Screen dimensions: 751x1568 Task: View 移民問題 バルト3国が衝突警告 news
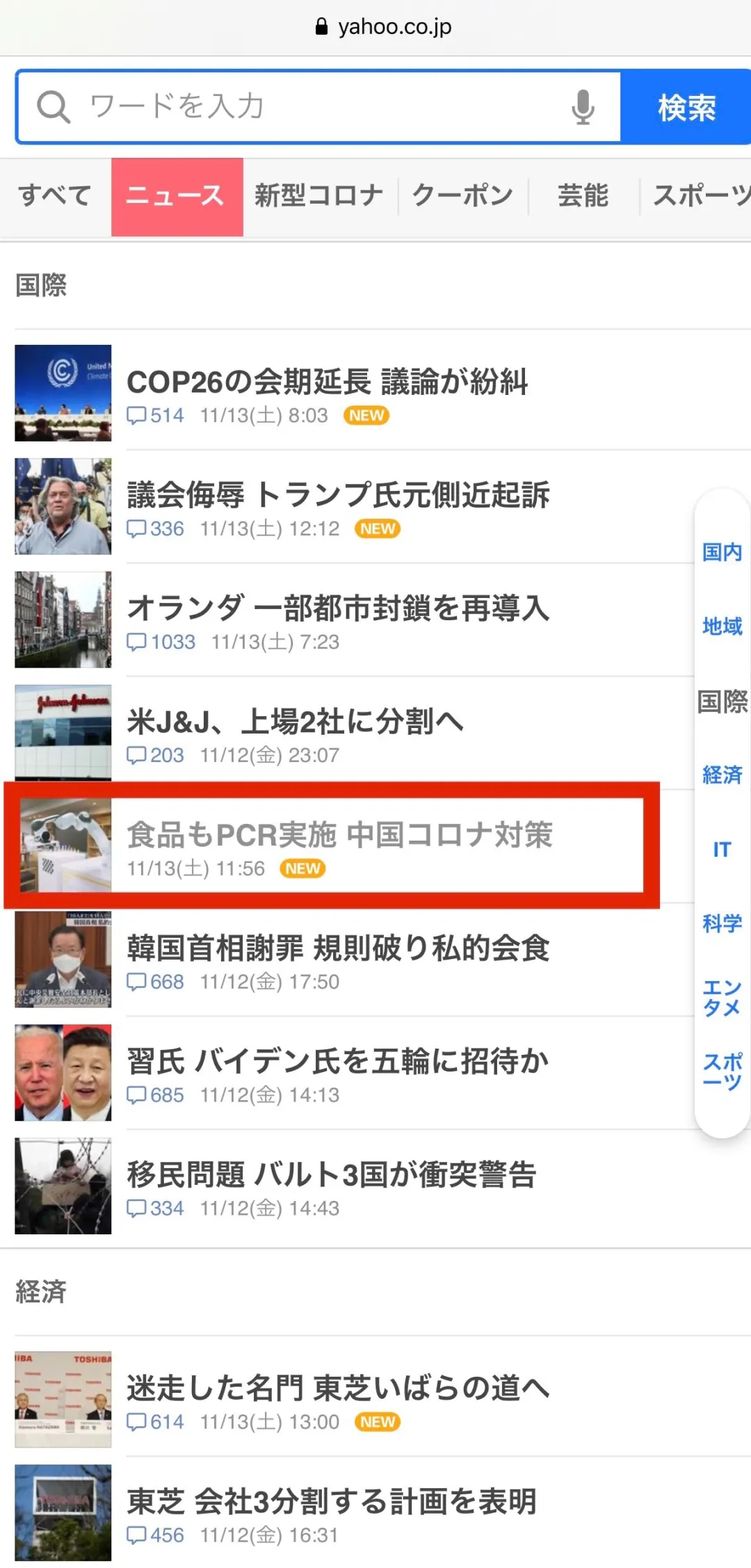[331, 1175]
